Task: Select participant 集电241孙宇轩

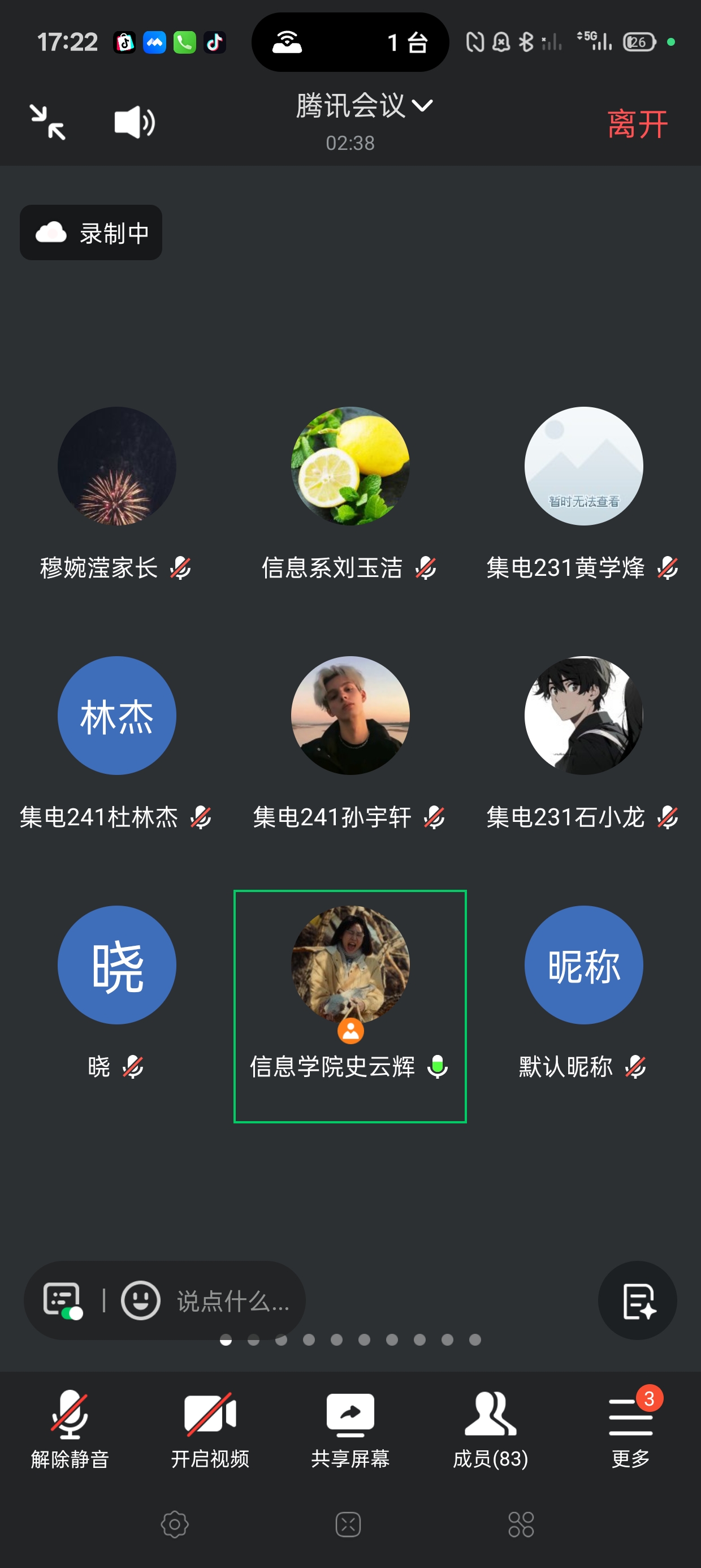Action: (350, 716)
